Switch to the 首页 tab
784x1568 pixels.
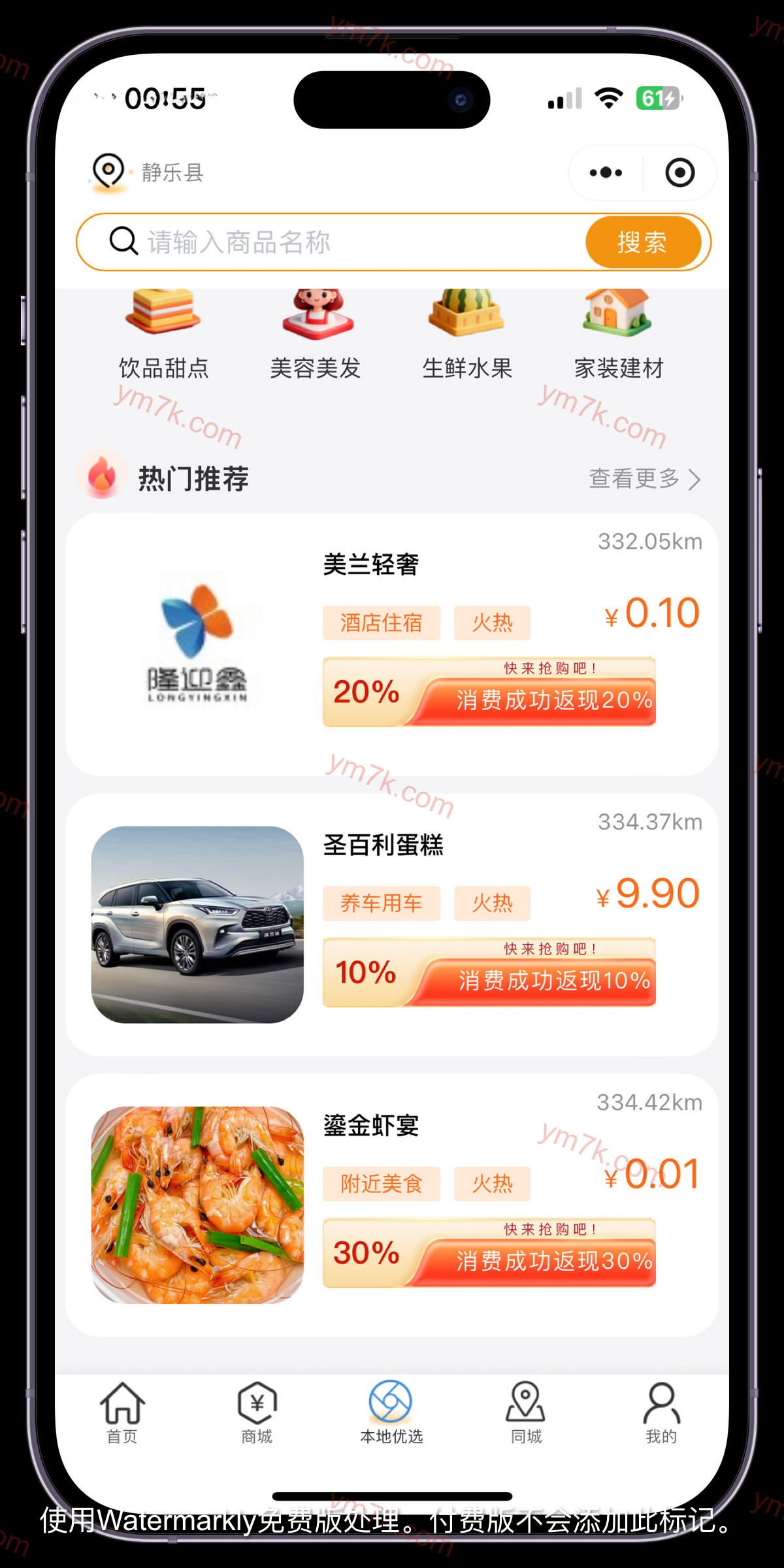tap(122, 1411)
